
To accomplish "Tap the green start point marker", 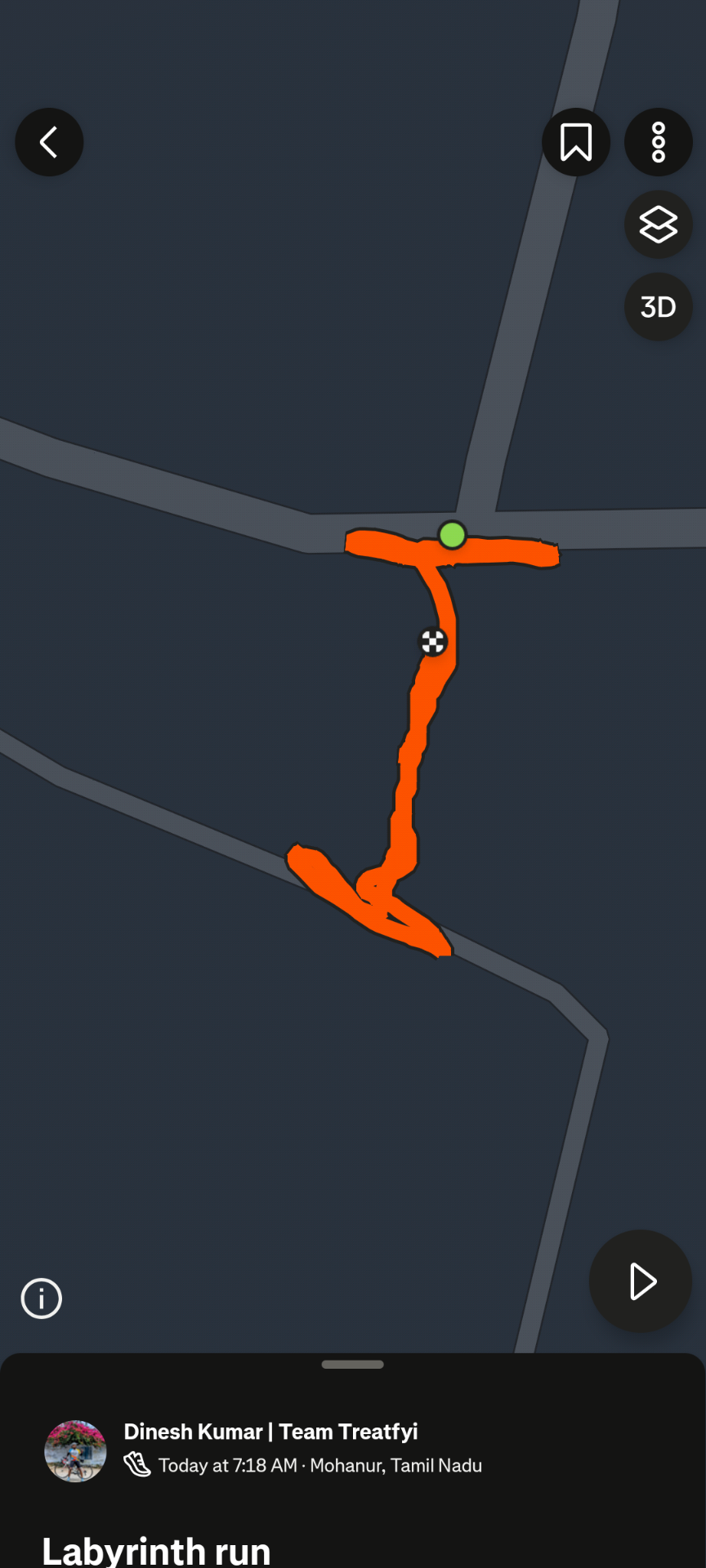I will (452, 535).
